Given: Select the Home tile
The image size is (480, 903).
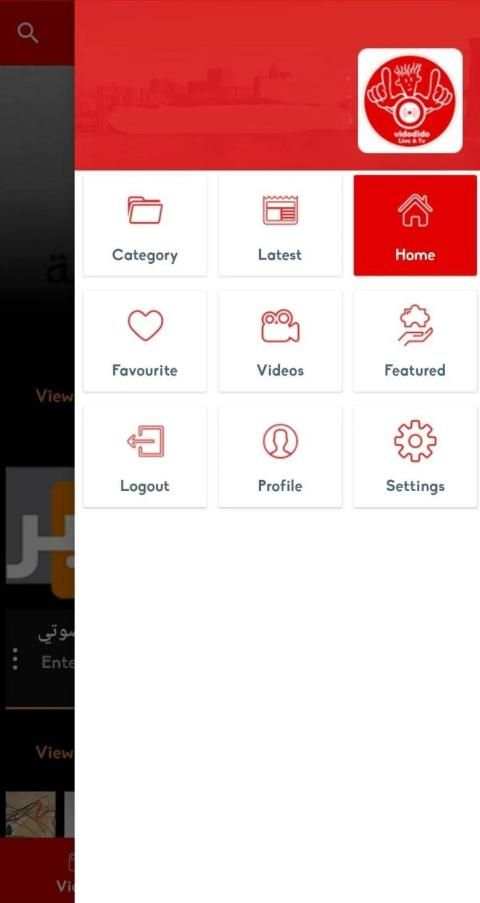Looking at the screenshot, I should pyautogui.click(x=415, y=226).
